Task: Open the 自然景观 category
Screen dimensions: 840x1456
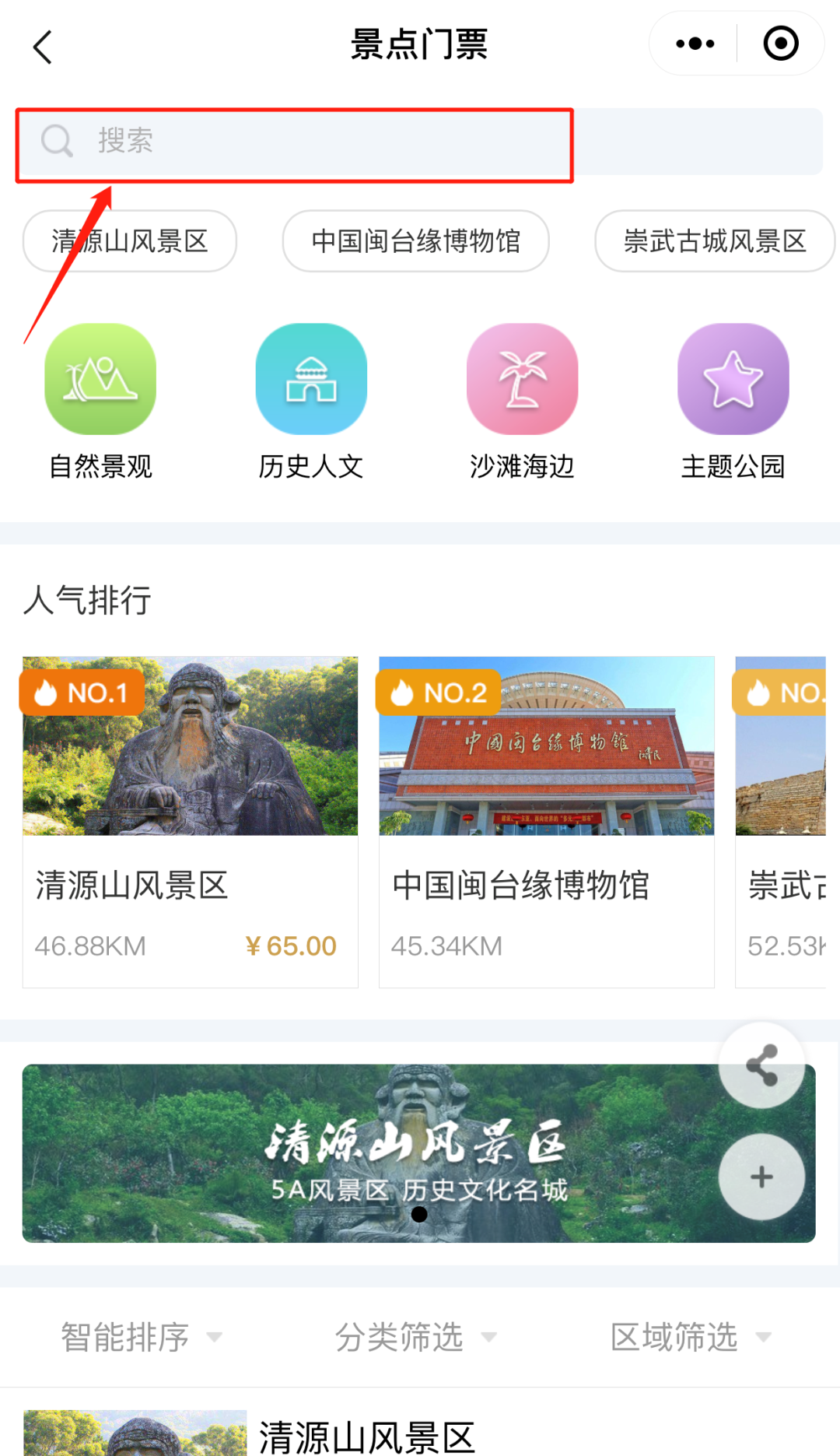Action: point(100,401)
